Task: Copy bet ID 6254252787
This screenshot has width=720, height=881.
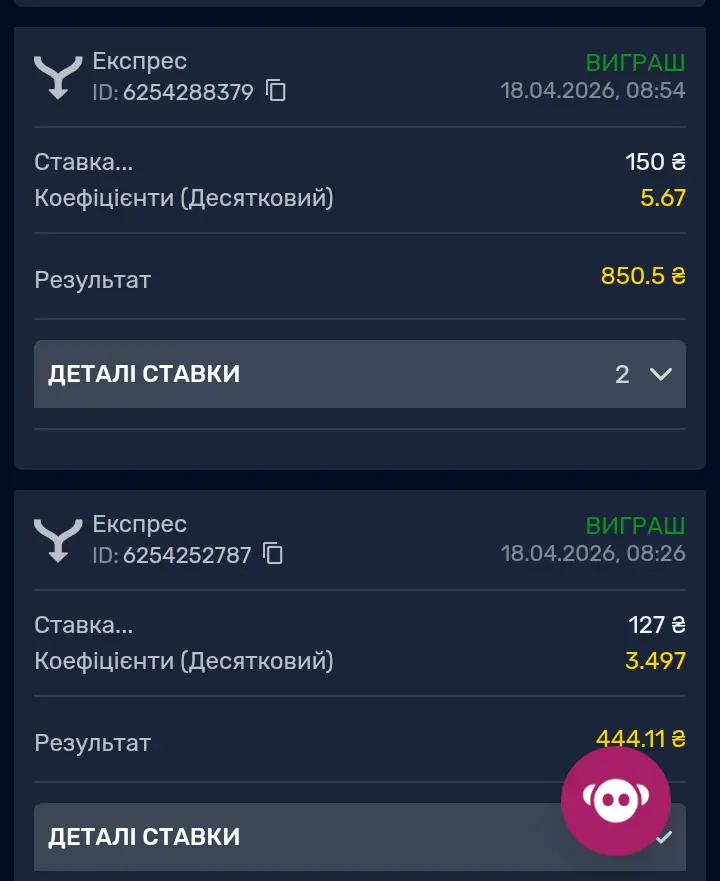Action: (x=273, y=553)
